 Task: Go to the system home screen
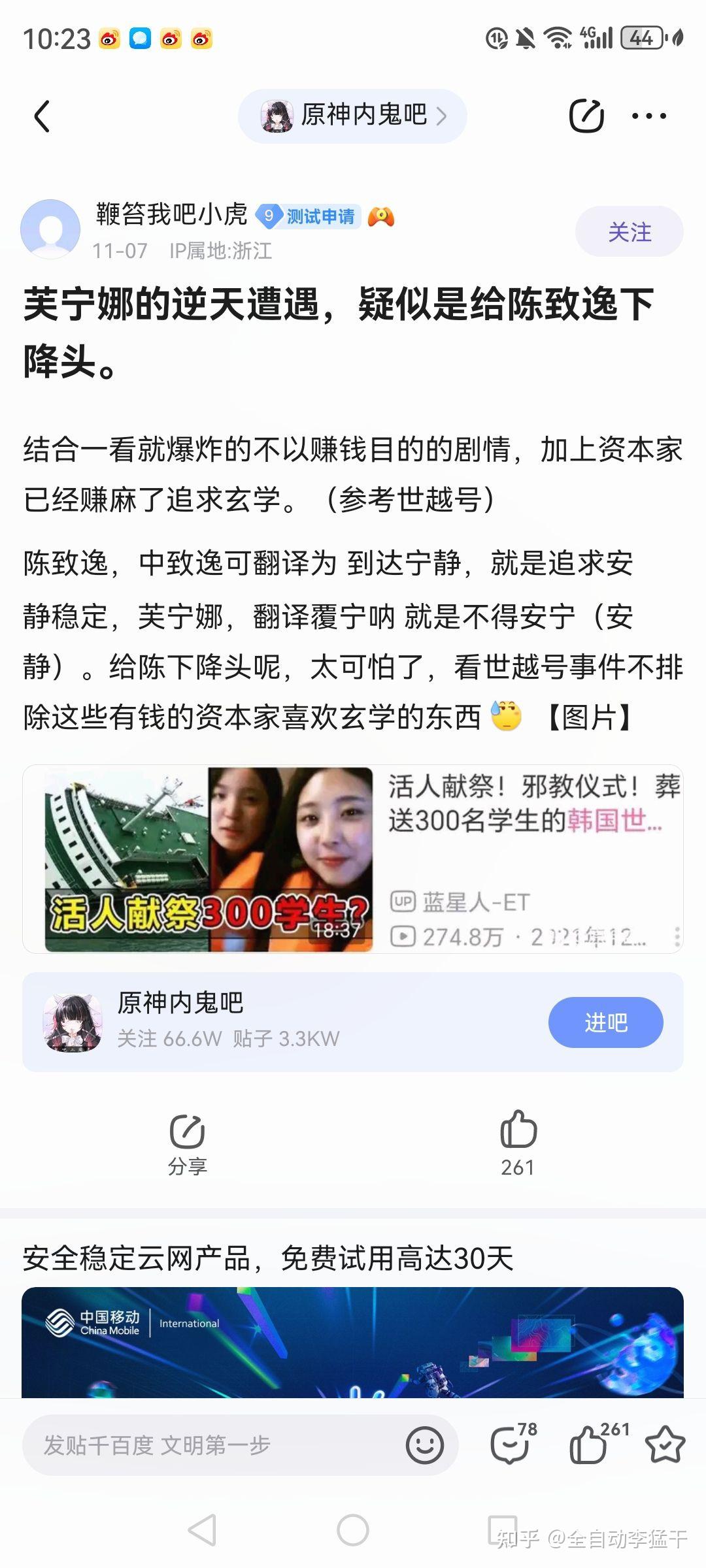(x=353, y=1530)
